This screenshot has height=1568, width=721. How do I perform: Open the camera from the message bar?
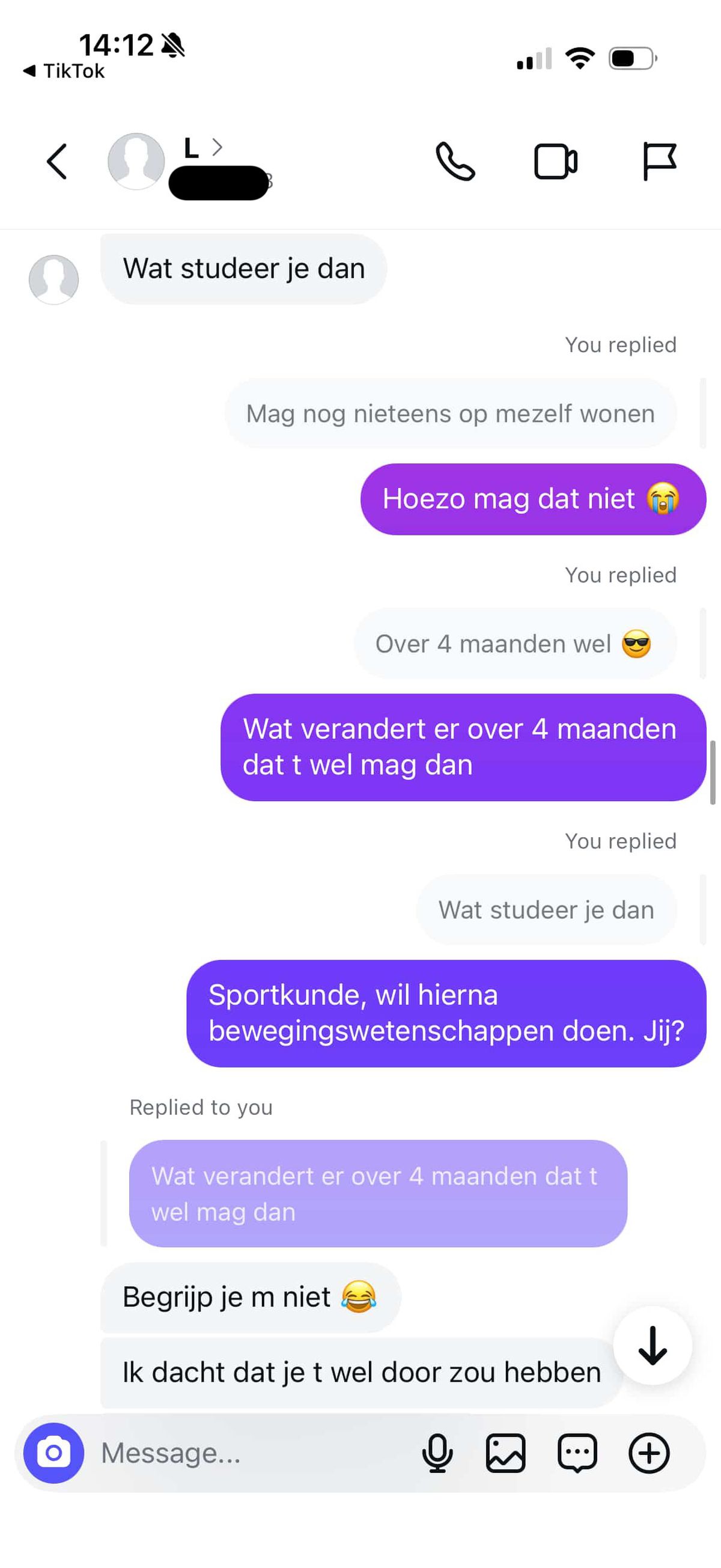click(x=53, y=1453)
